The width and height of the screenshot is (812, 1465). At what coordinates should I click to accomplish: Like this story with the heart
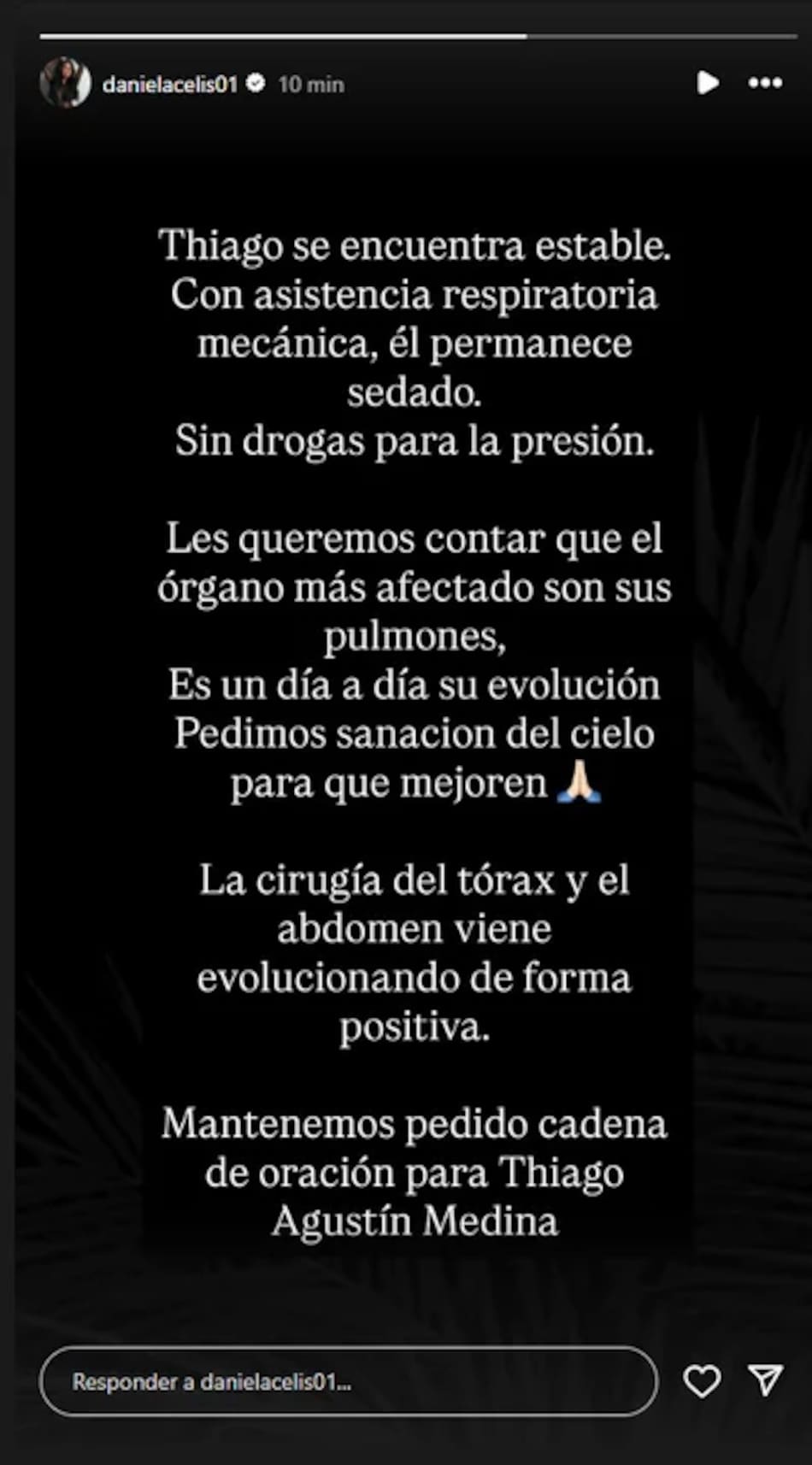point(702,1381)
